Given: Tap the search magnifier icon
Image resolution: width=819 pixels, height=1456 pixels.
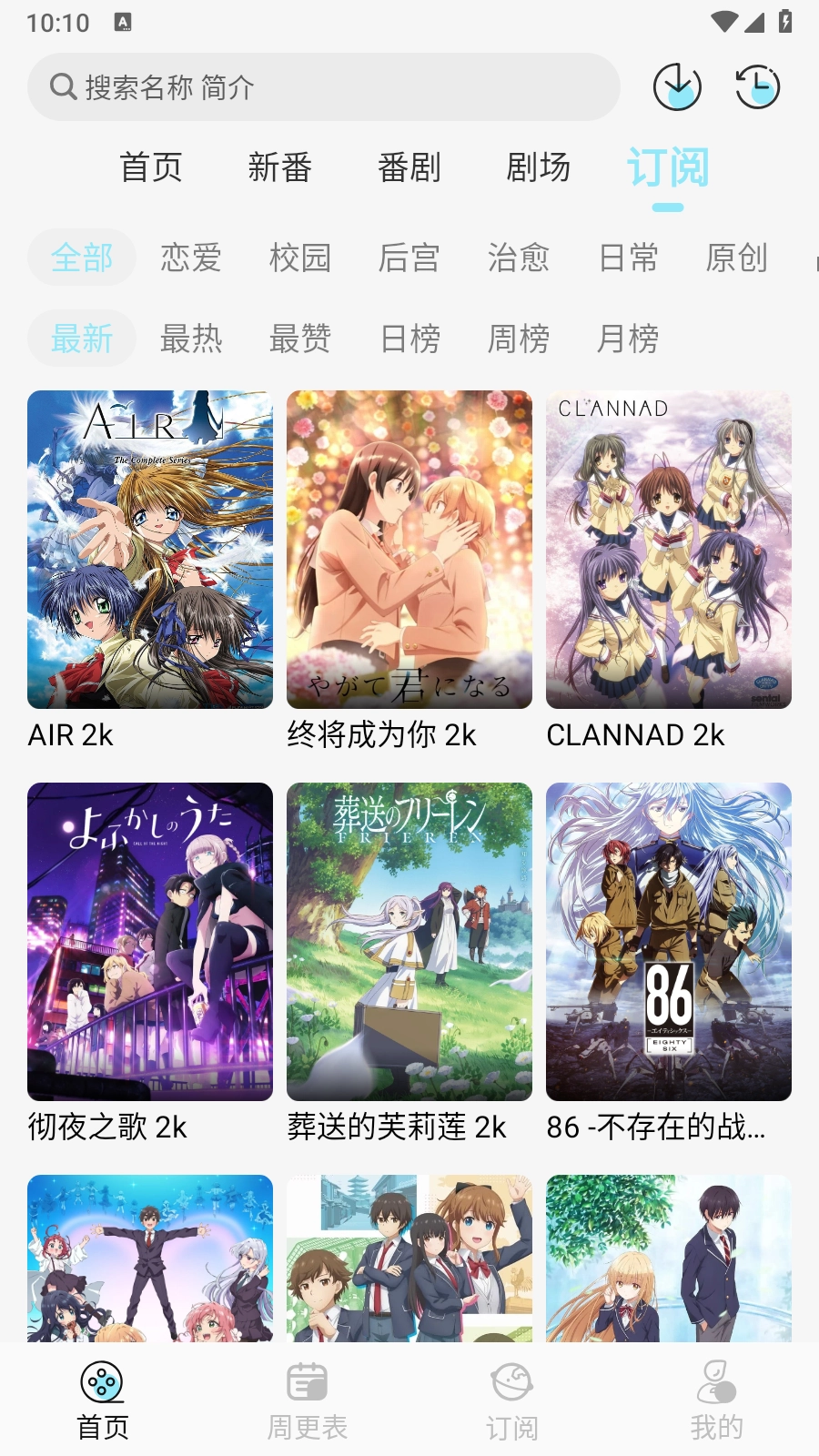Looking at the screenshot, I should click(x=61, y=87).
